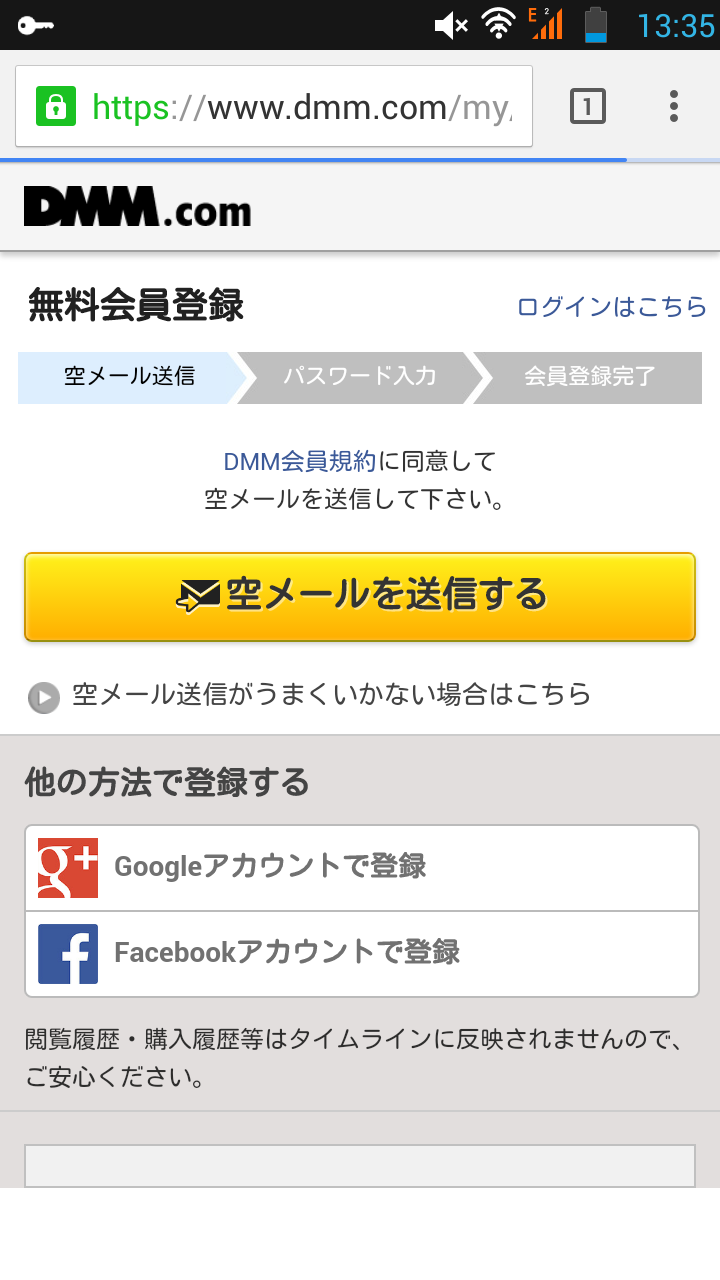This screenshot has width=720, height=1280.
Task: Open the ログインはこちら login link
Action: click(612, 307)
